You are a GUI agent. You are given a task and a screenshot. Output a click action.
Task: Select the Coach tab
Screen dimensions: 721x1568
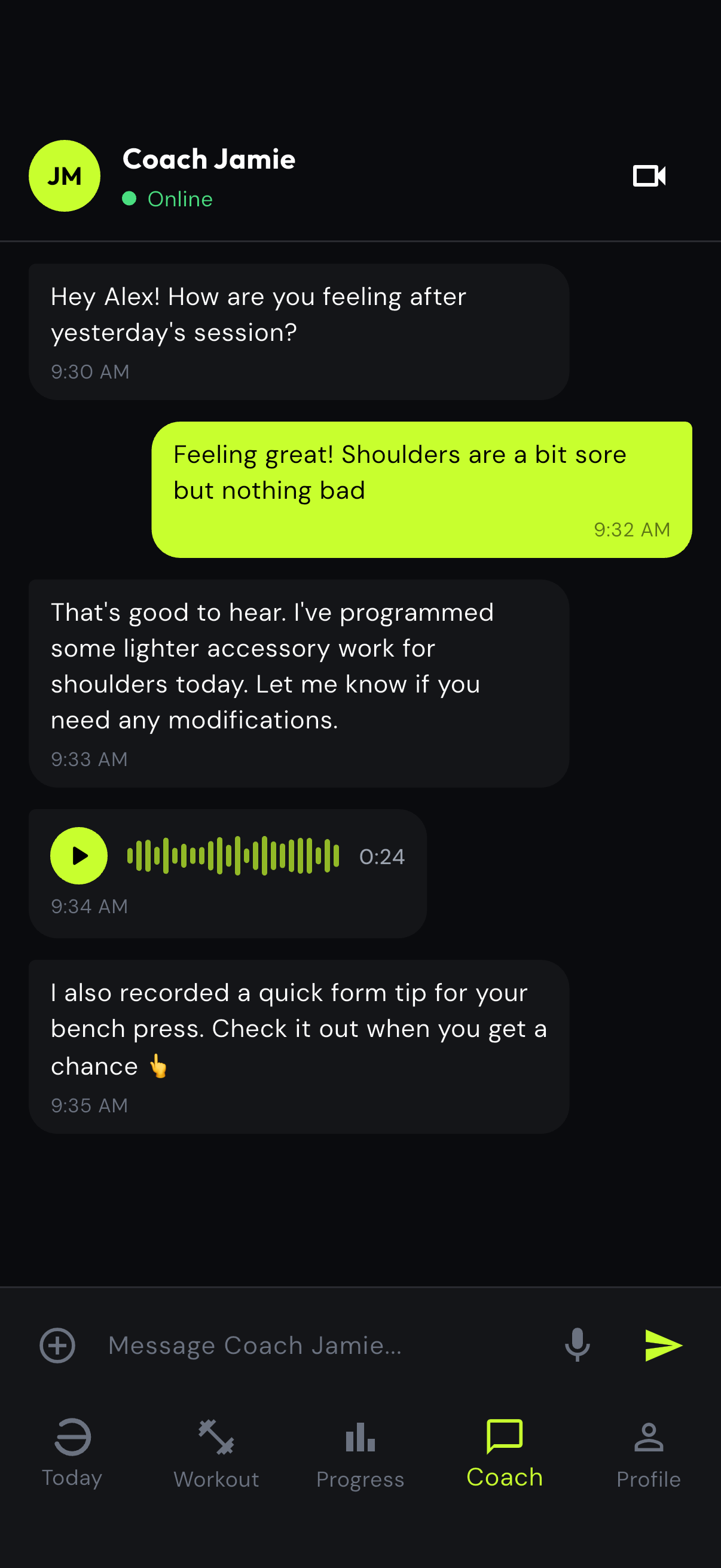[x=505, y=1452]
